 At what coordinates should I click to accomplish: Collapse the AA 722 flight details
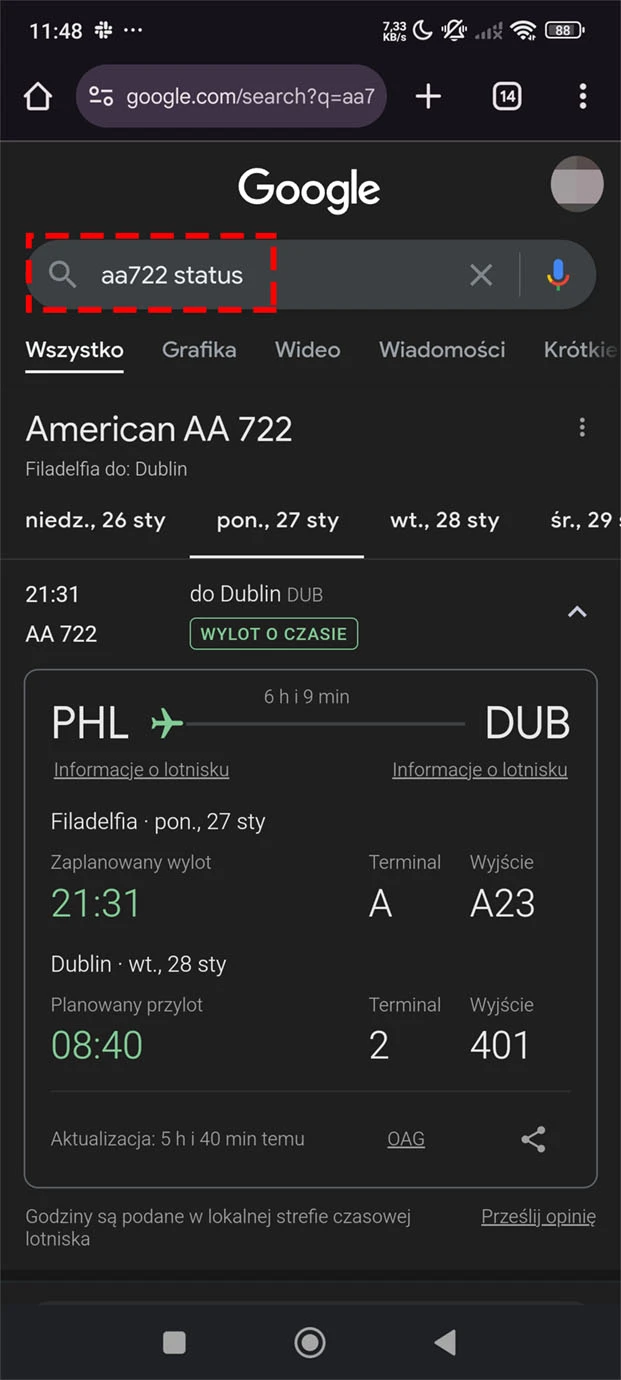577,612
